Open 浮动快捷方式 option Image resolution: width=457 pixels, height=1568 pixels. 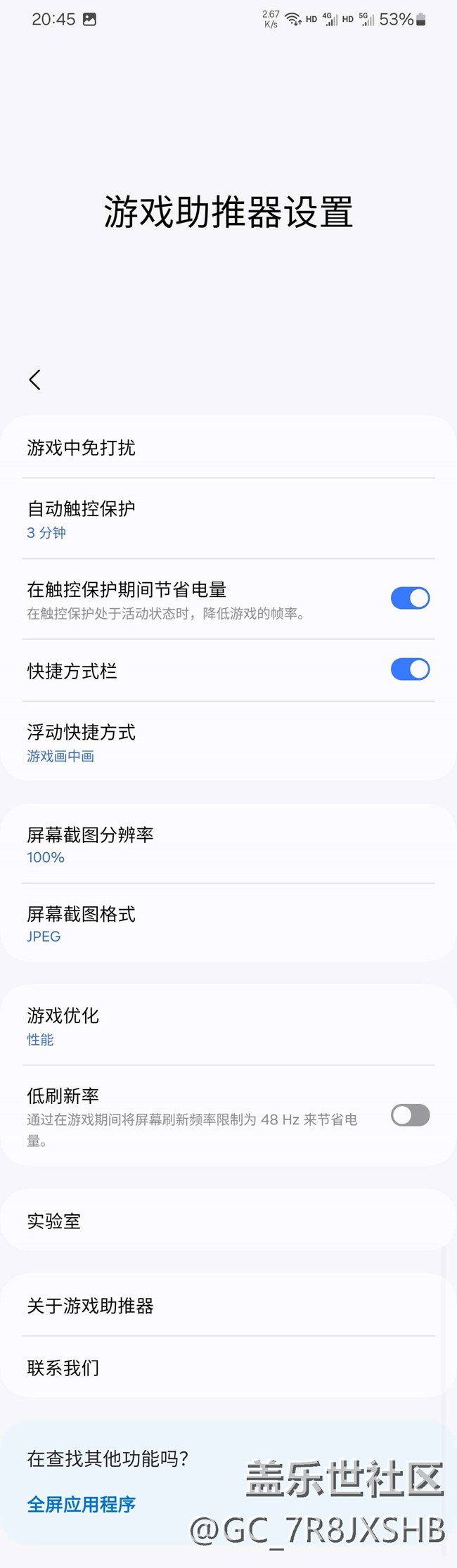tap(228, 742)
